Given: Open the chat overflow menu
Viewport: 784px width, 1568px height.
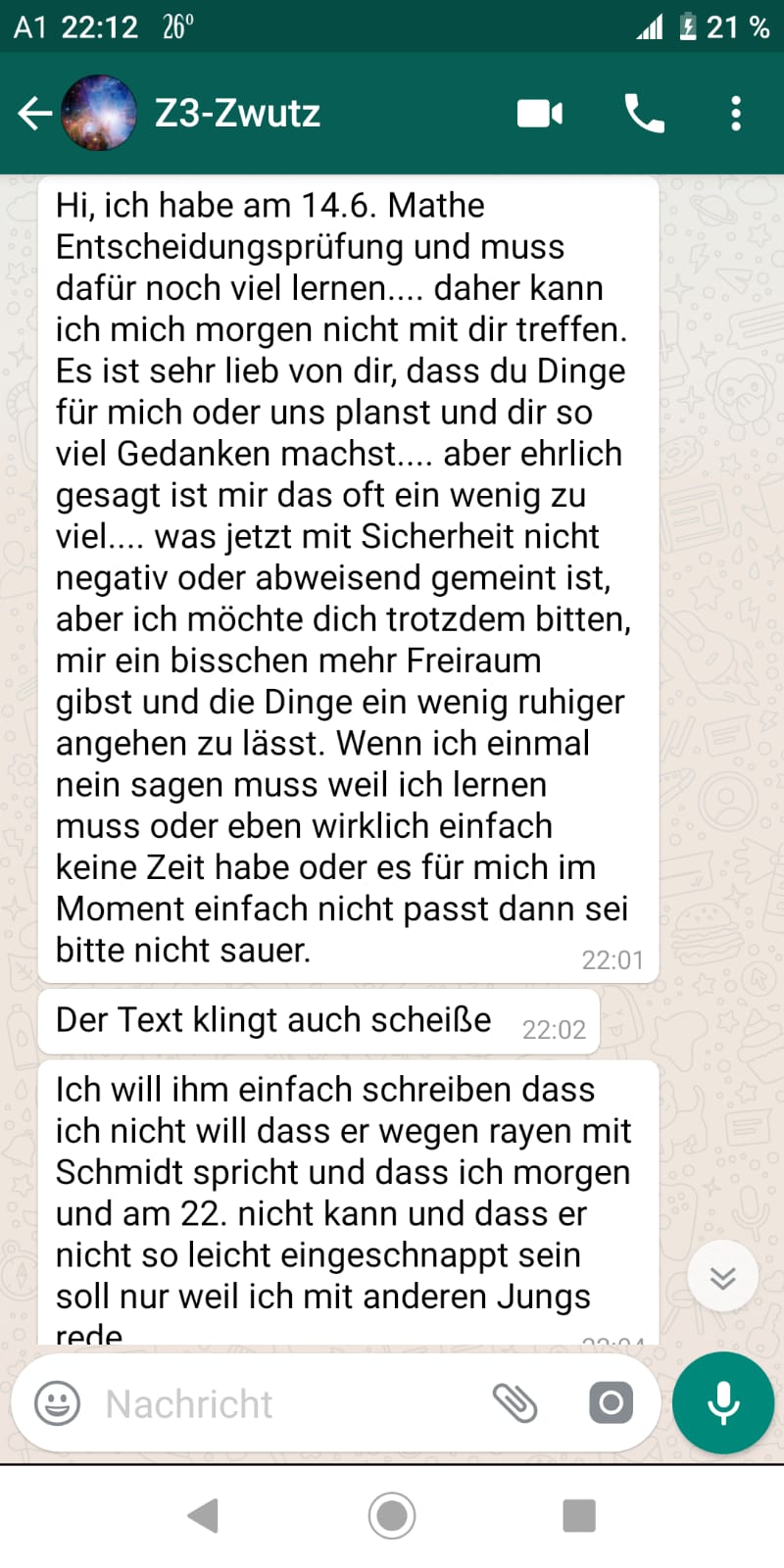Looking at the screenshot, I should point(736,114).
